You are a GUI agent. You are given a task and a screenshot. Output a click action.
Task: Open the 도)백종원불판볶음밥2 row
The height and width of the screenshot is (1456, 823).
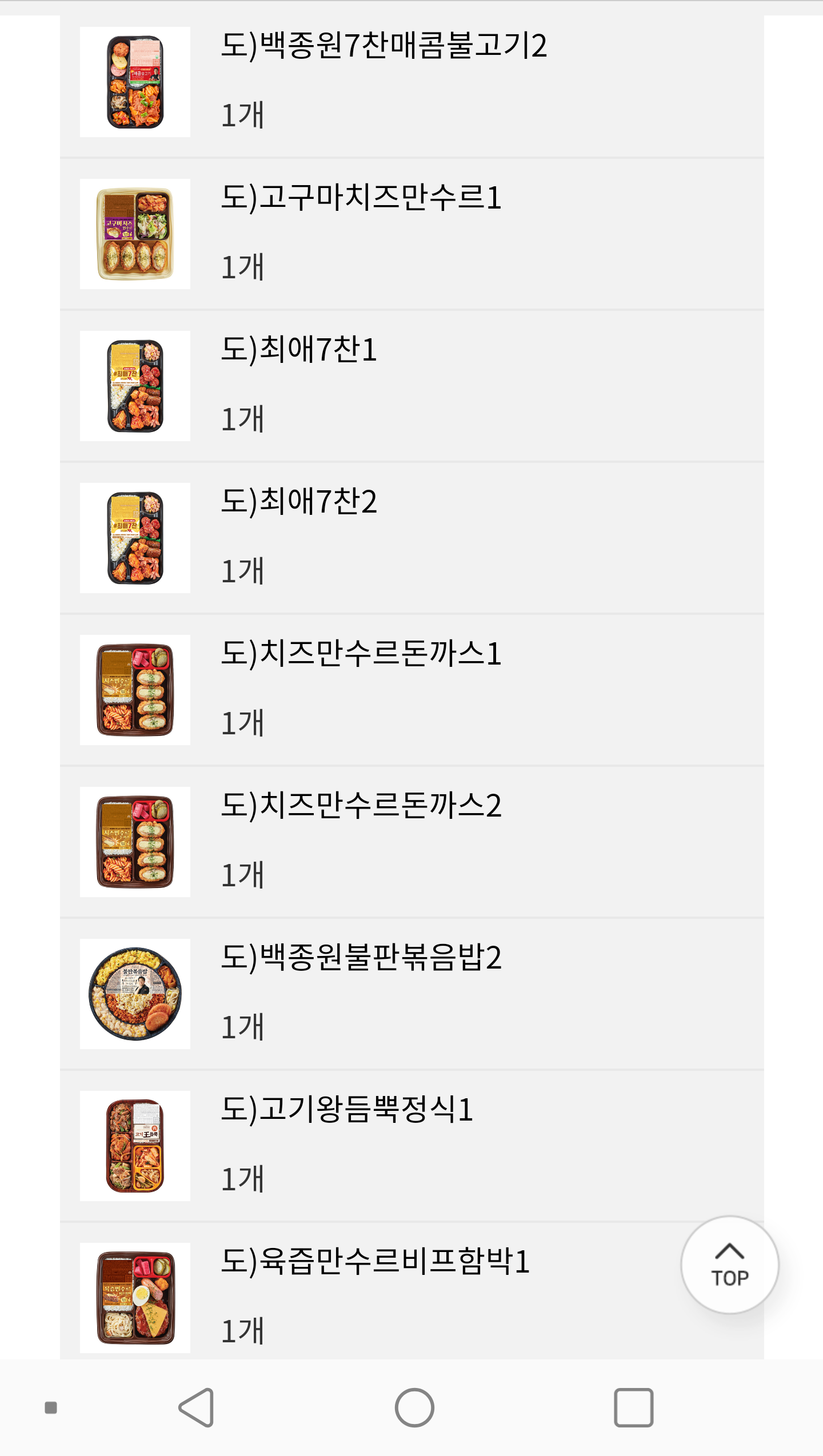pyautogui.click(x=361, y=958)
